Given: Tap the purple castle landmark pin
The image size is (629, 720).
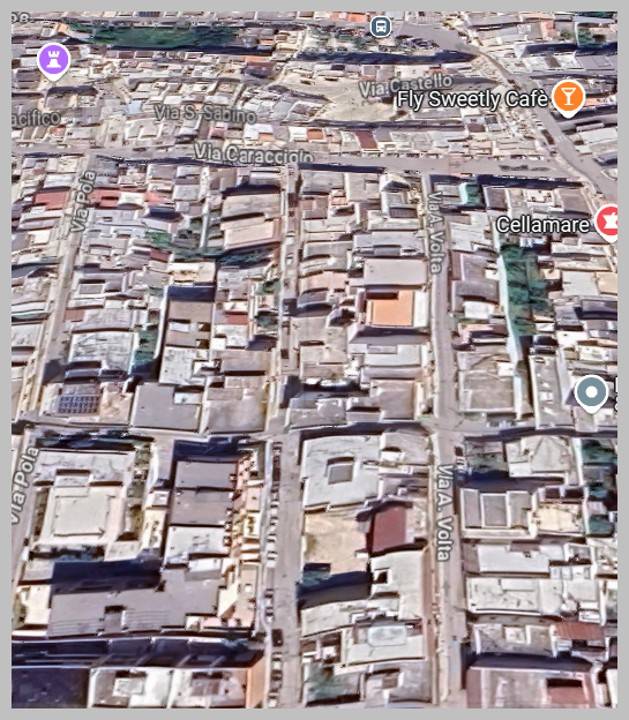Looking at the screenshot, I should (x=53, y=59).
